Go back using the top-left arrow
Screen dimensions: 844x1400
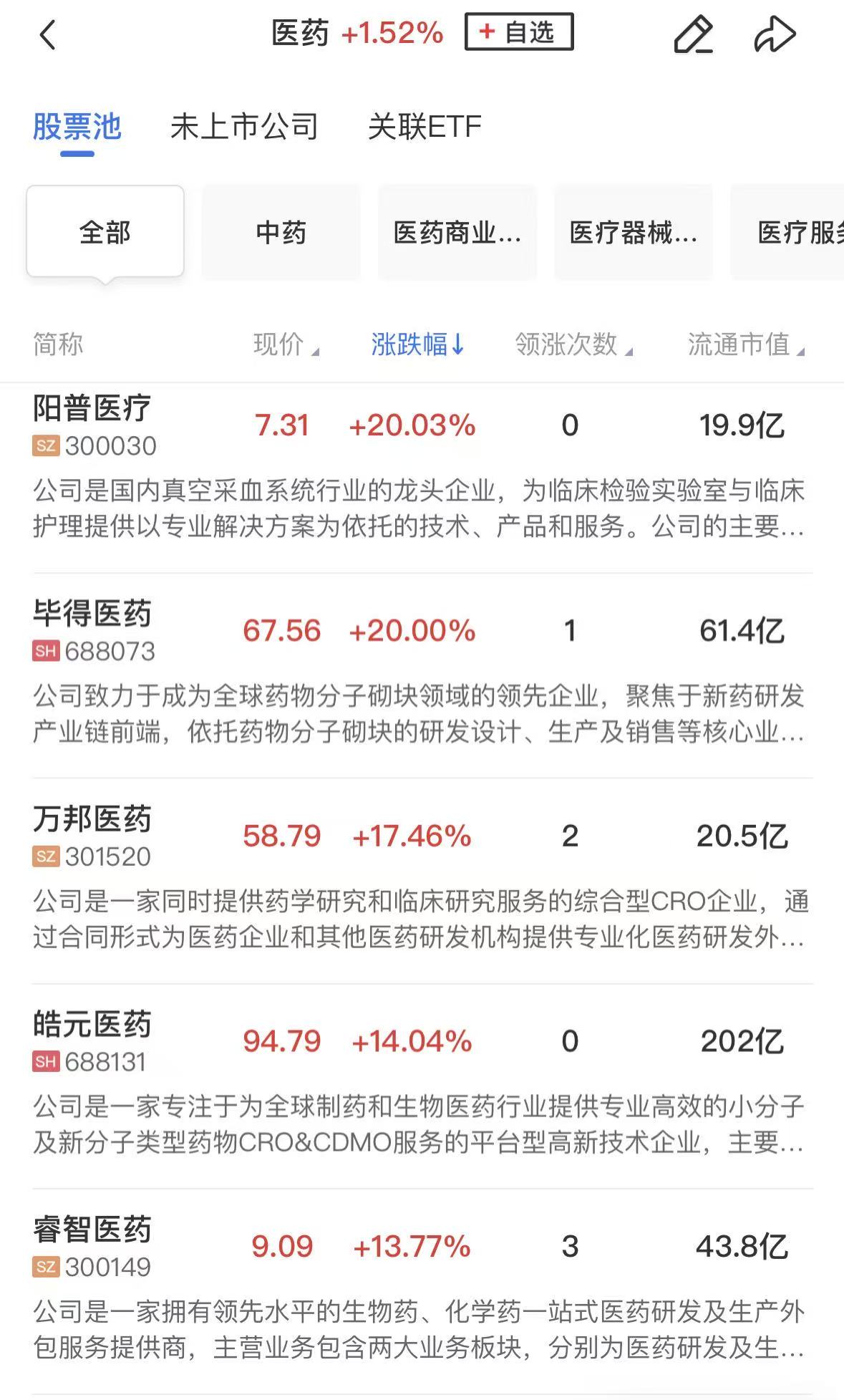[x=47, y=34]
